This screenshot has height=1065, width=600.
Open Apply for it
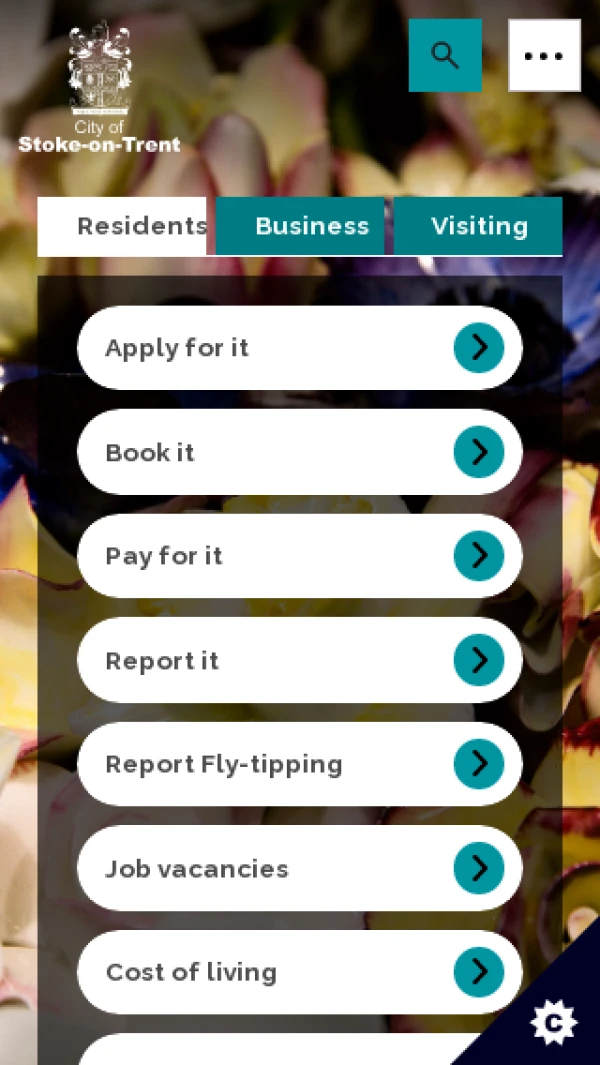[299, 348]
